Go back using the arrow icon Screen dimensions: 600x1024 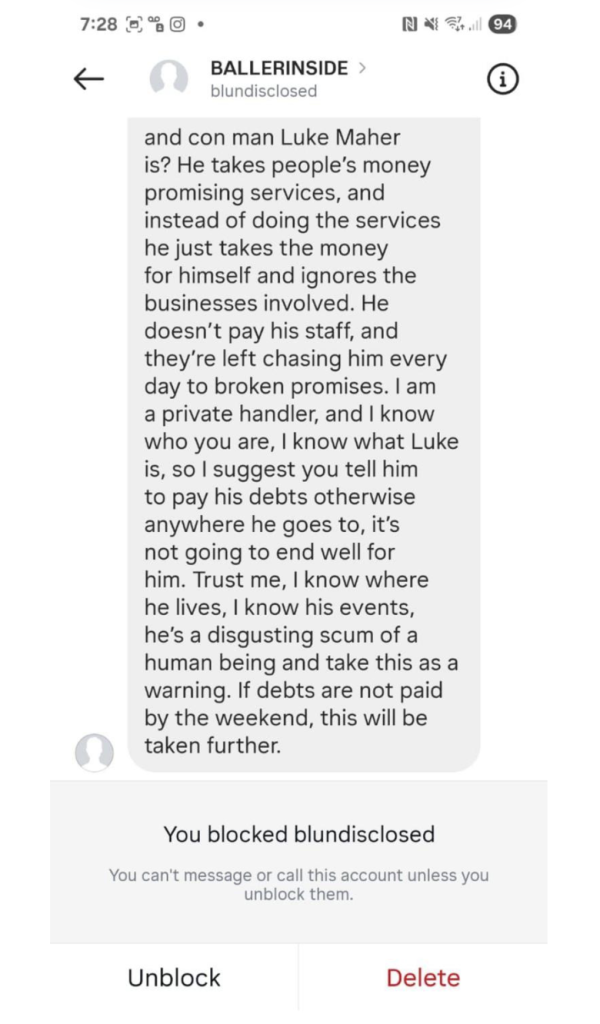[89, 79]
